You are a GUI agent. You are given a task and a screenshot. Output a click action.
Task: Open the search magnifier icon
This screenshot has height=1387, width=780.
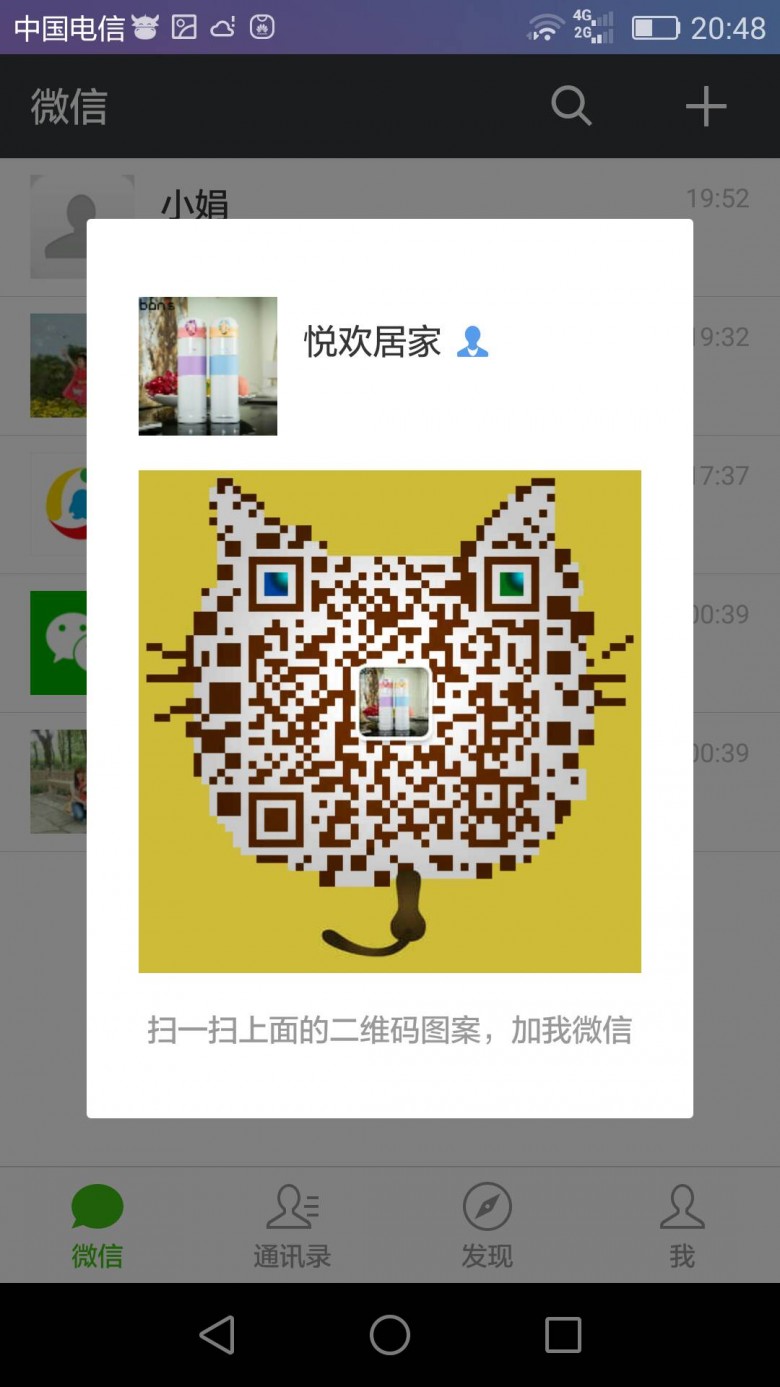pos(571,106)
